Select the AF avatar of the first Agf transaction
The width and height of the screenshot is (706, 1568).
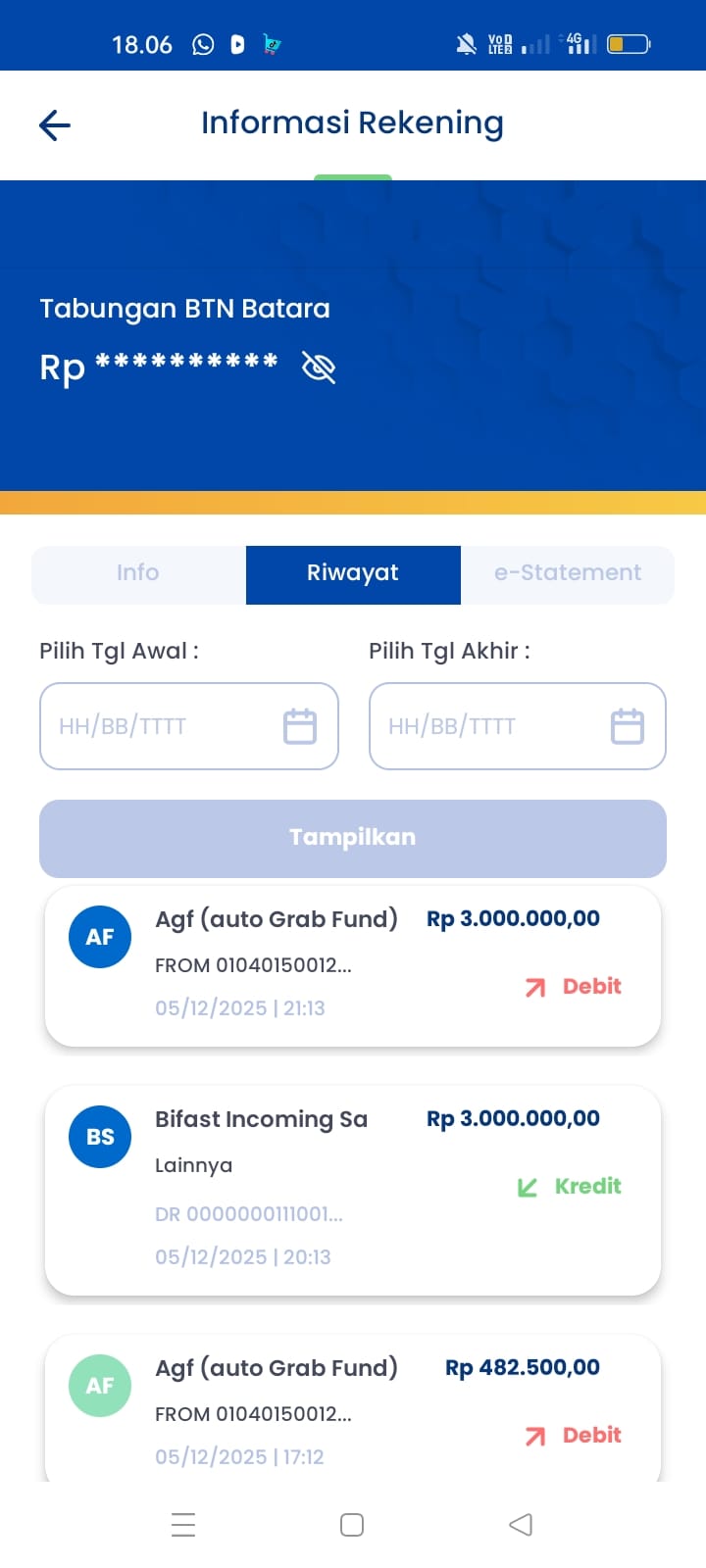pos(99,937)
